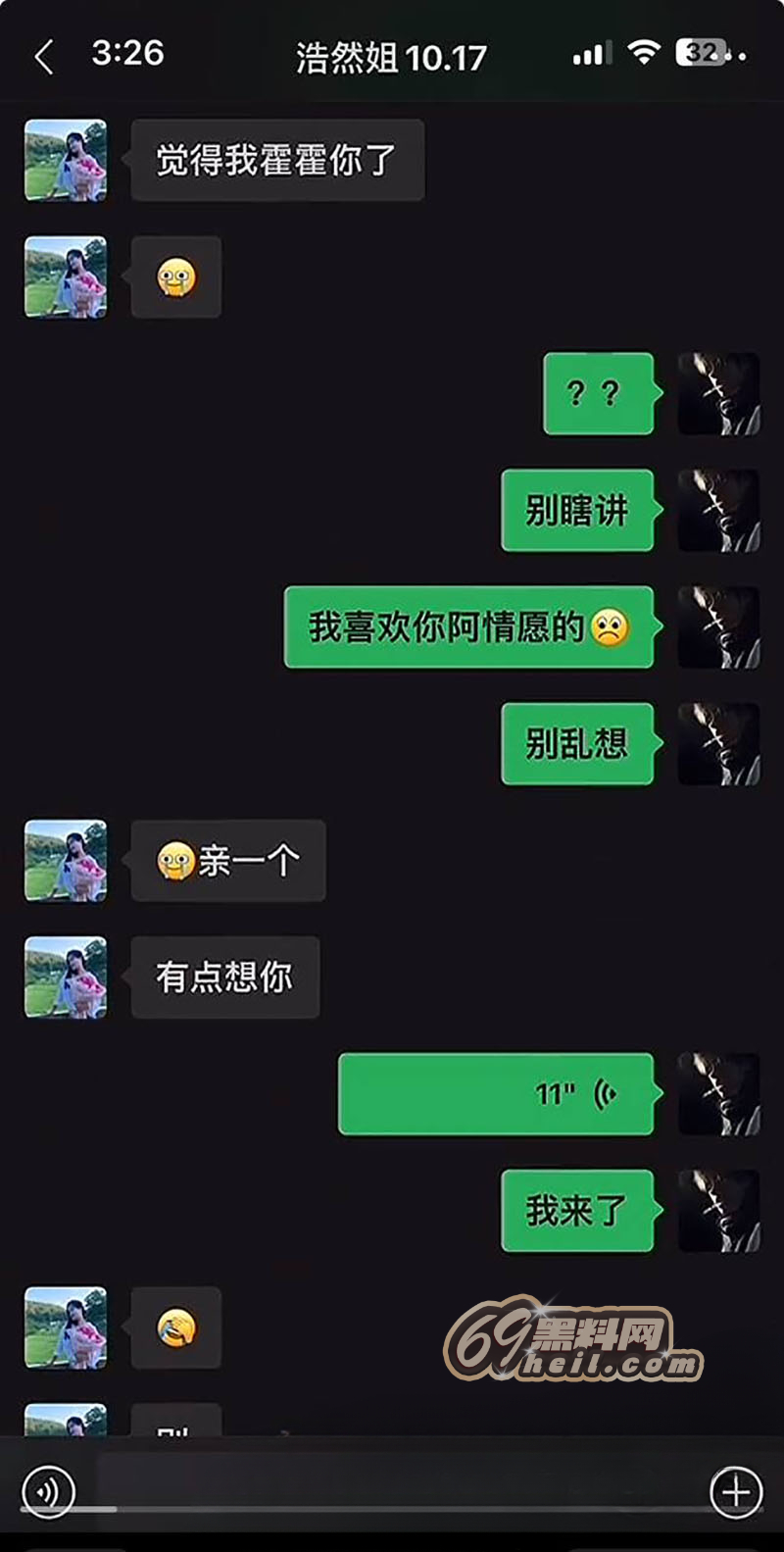This screenshot has height=1552, width=784.
Task: Open contact avatar beside 有点想你
Action: pos(66,977)
